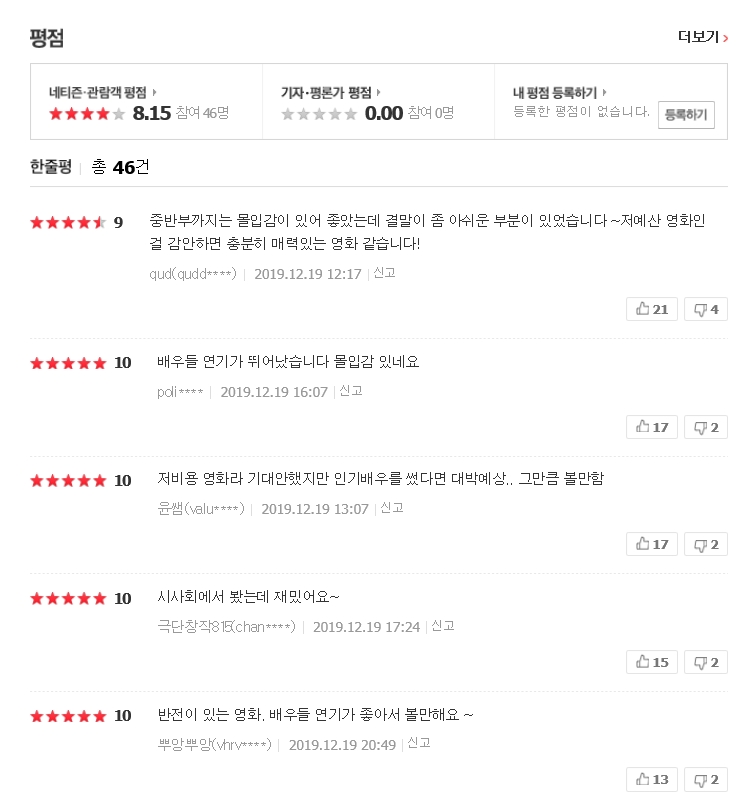
Task: Like the review by 윤쌤(valu****)
Action: point(652,544)
